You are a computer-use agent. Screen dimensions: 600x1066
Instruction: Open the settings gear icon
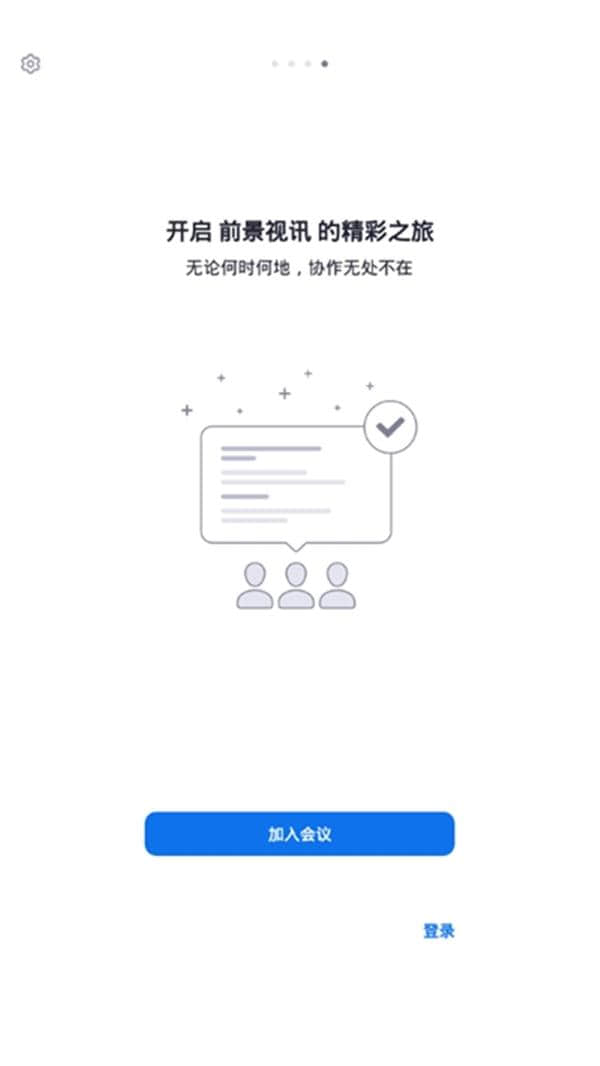tap(31, 64)
